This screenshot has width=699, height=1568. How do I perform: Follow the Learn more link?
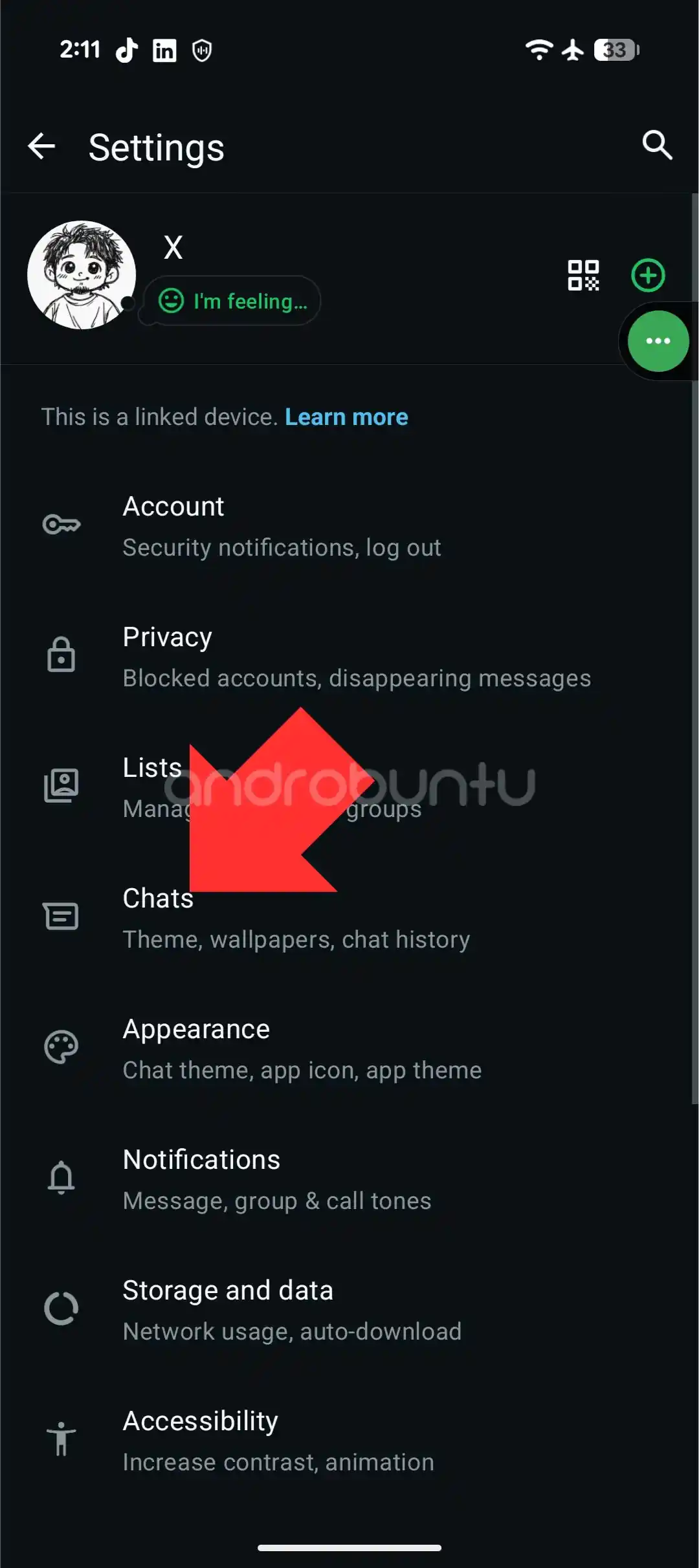pos(346,417)
